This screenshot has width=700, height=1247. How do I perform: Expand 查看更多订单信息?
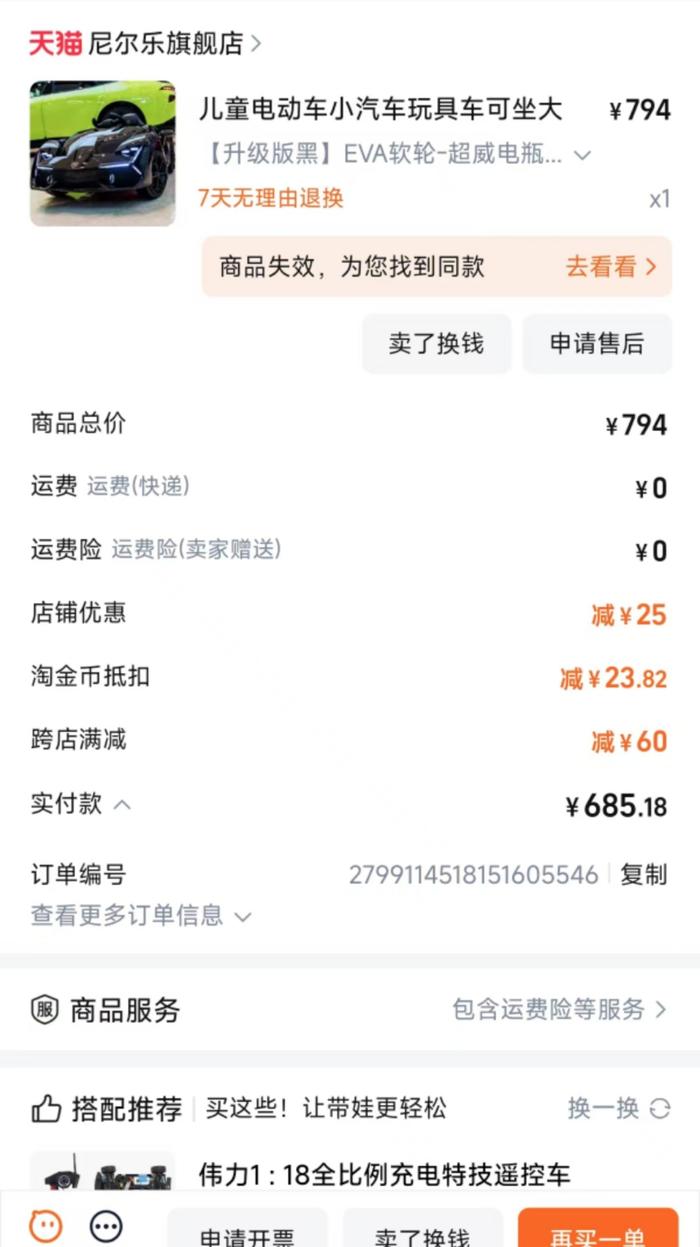141,915
